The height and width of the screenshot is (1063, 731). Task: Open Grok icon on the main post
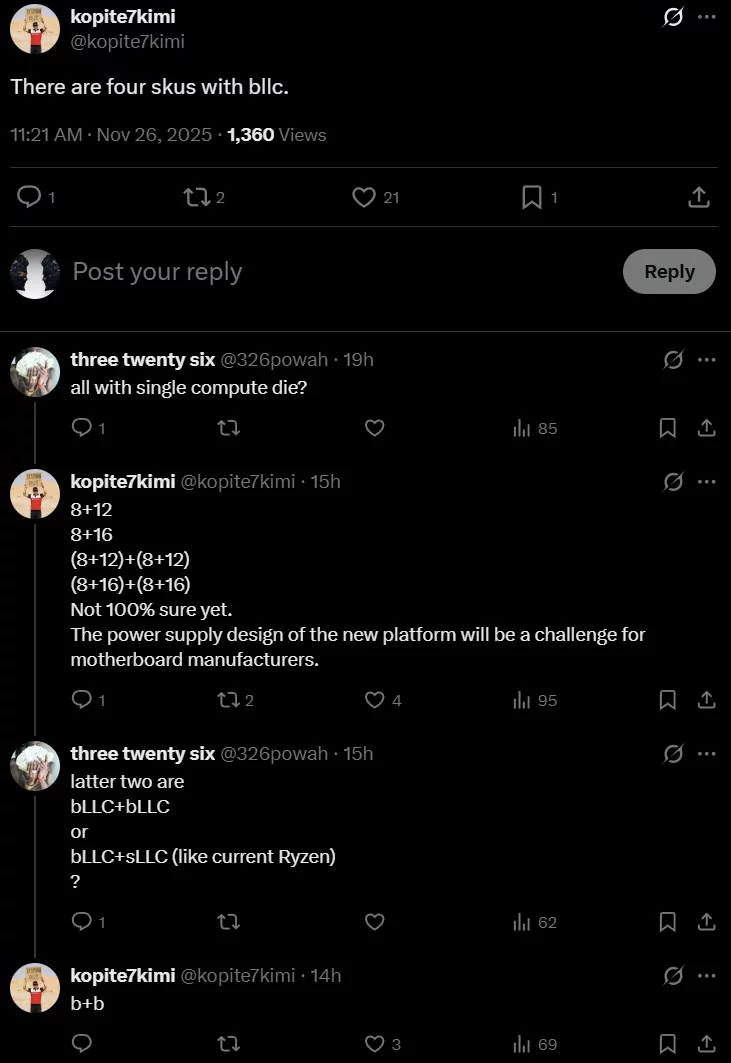pyautogui.click(x=673, y=17)
